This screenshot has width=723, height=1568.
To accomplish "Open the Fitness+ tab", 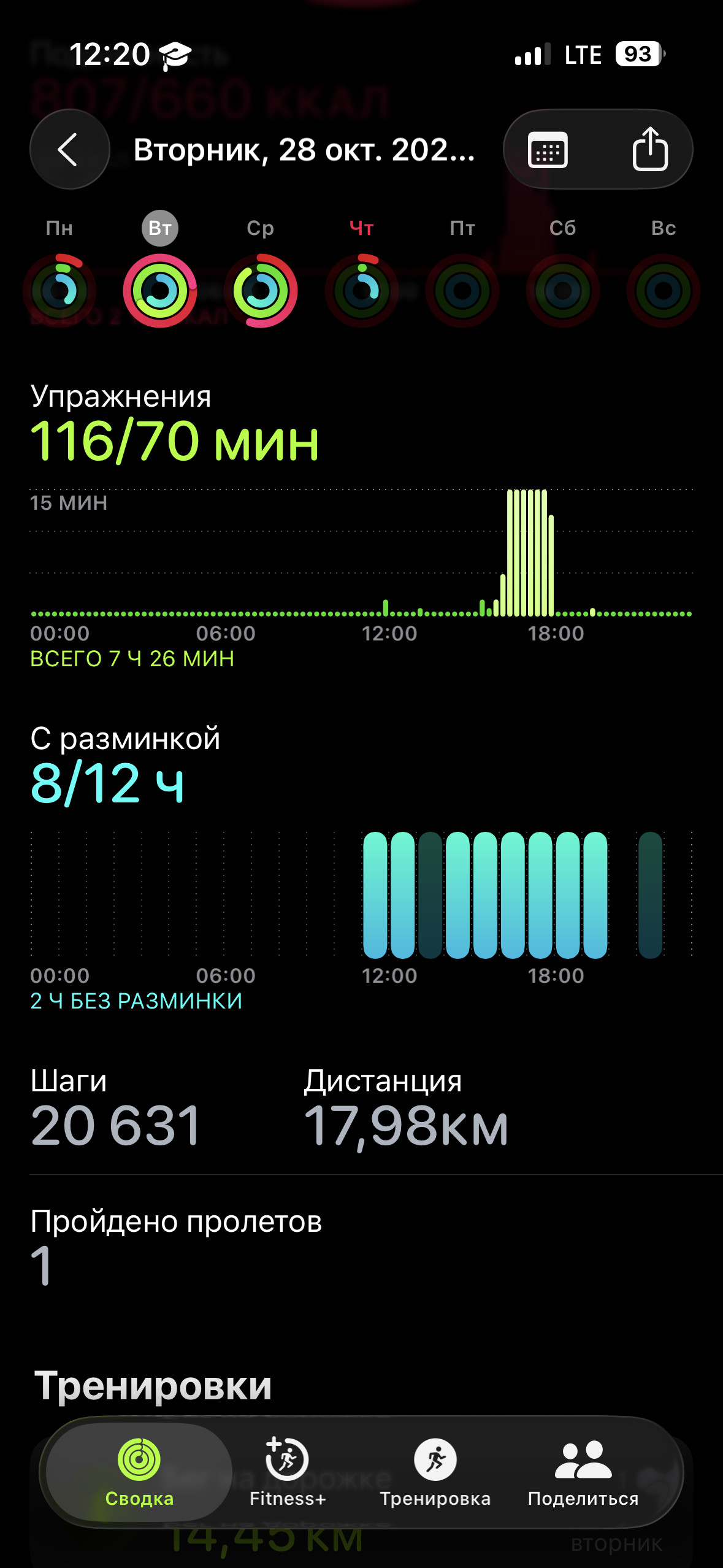I will coord(288,1472).
